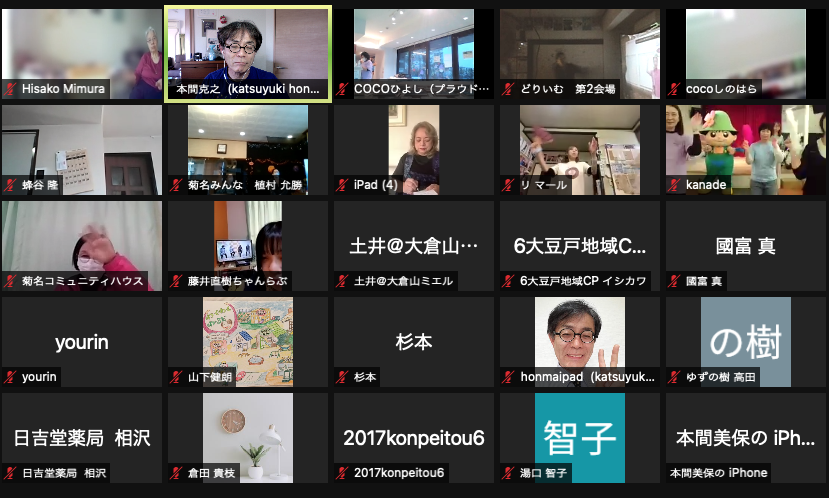Open the honmaipad video tile
Image resolution: width=829 pixels, height=498 pixels.
[x=580, y=339]
